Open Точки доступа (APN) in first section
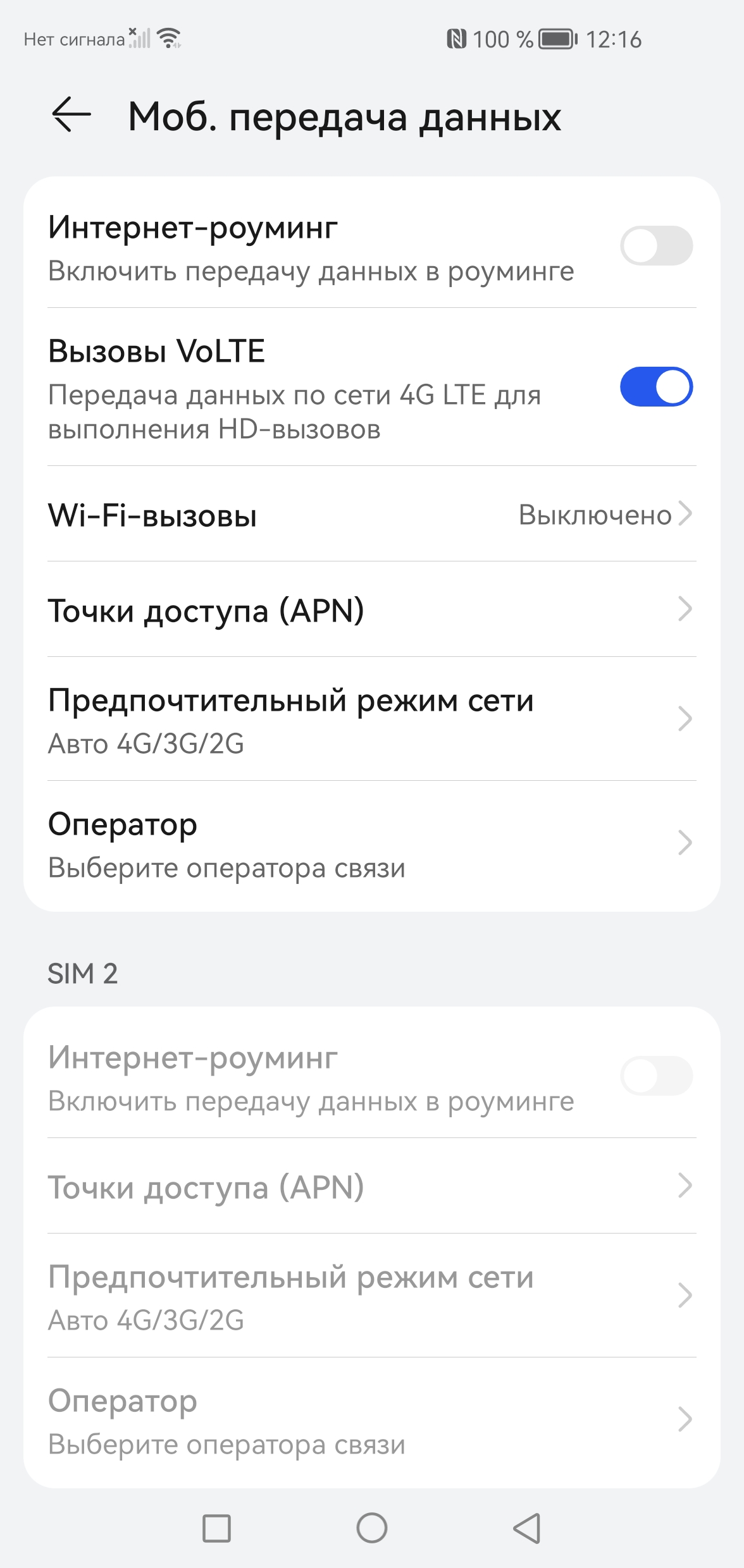 [x=372, y=610]
